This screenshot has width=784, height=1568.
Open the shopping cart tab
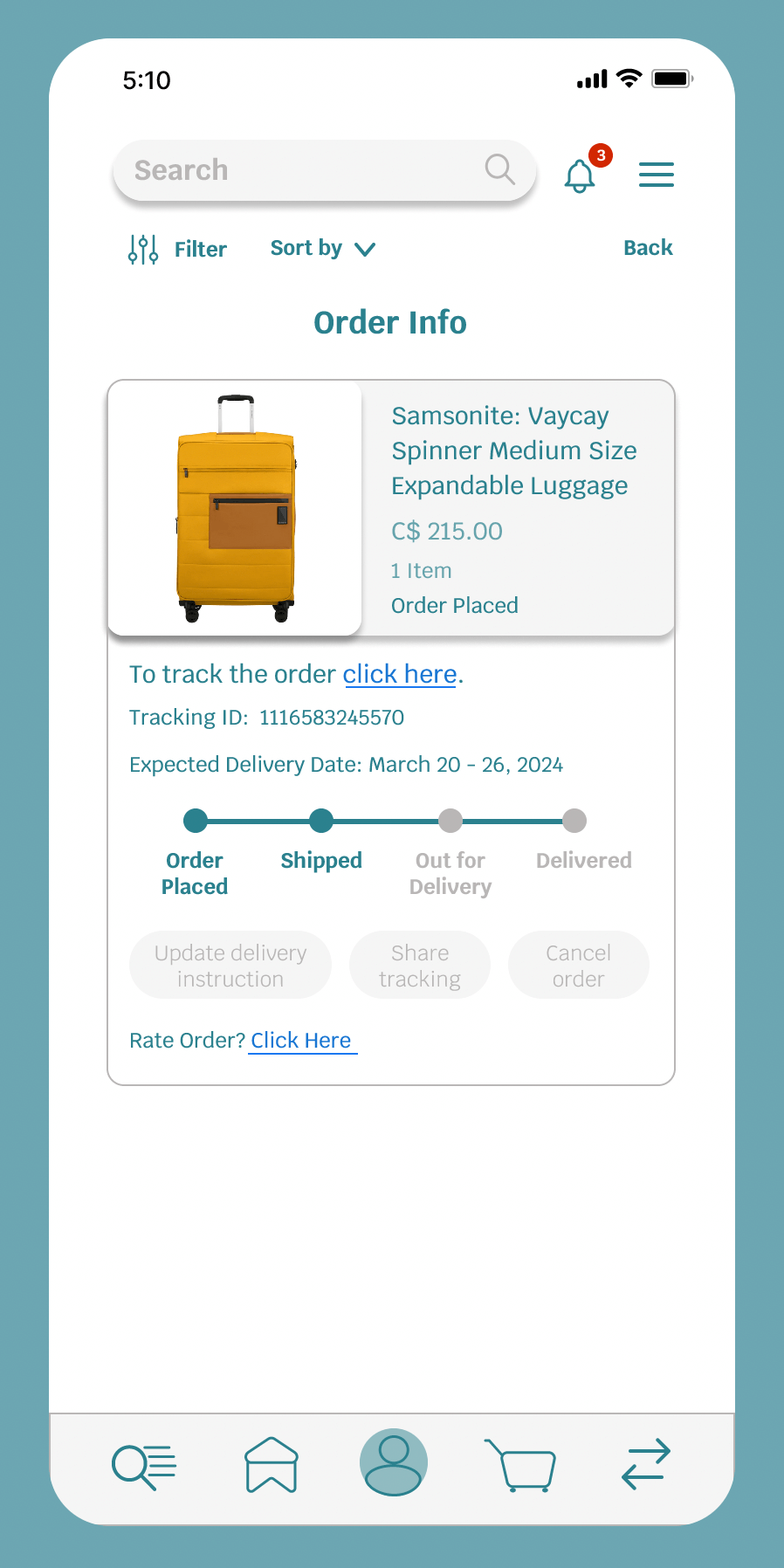(521, 1465)
